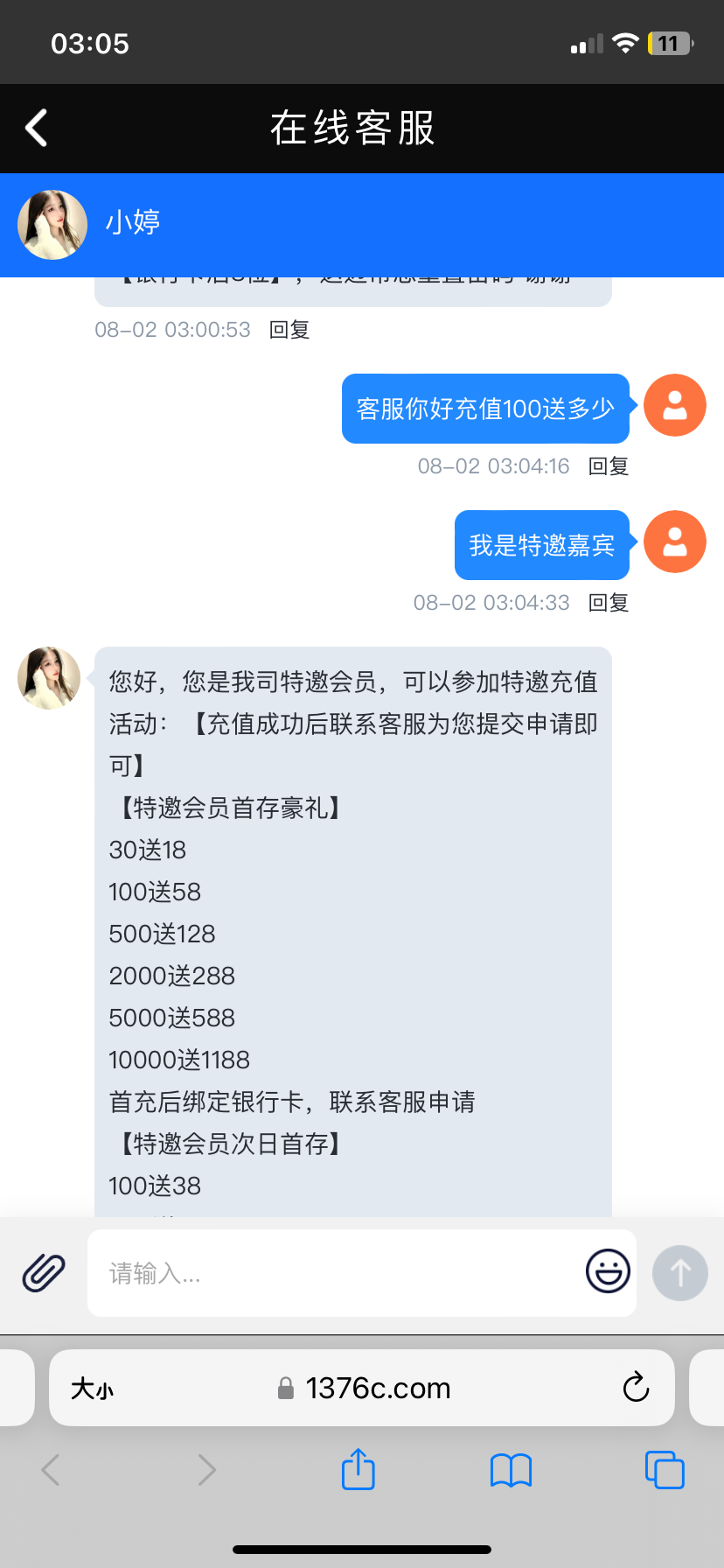Select the 特邀会员首存豪礼 message bubble
This screenshot has height=1568, width=724.
pyautogui.click(x=350, y=919)
